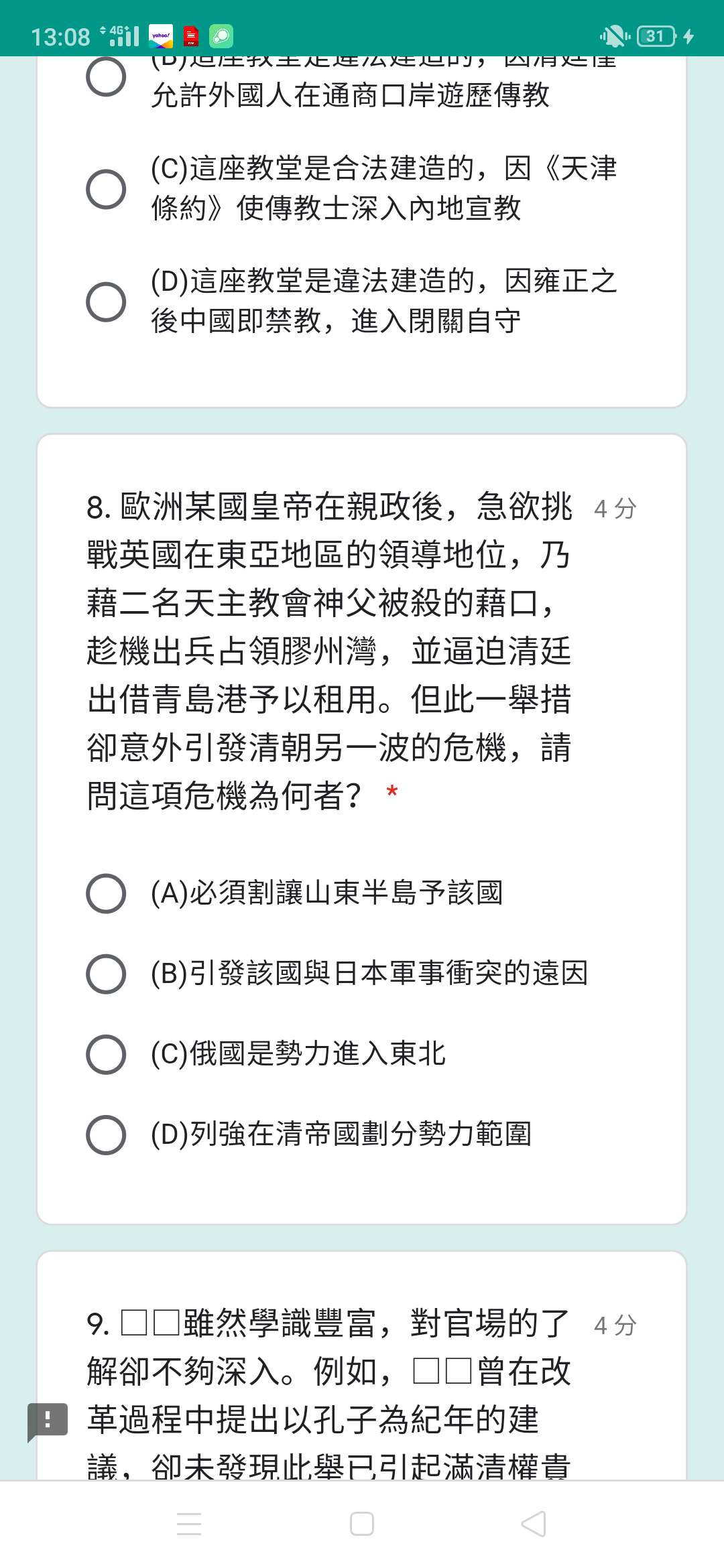The image size is (724, 1568).
Task: Go back using the system back button
Action: [534, 1524]
